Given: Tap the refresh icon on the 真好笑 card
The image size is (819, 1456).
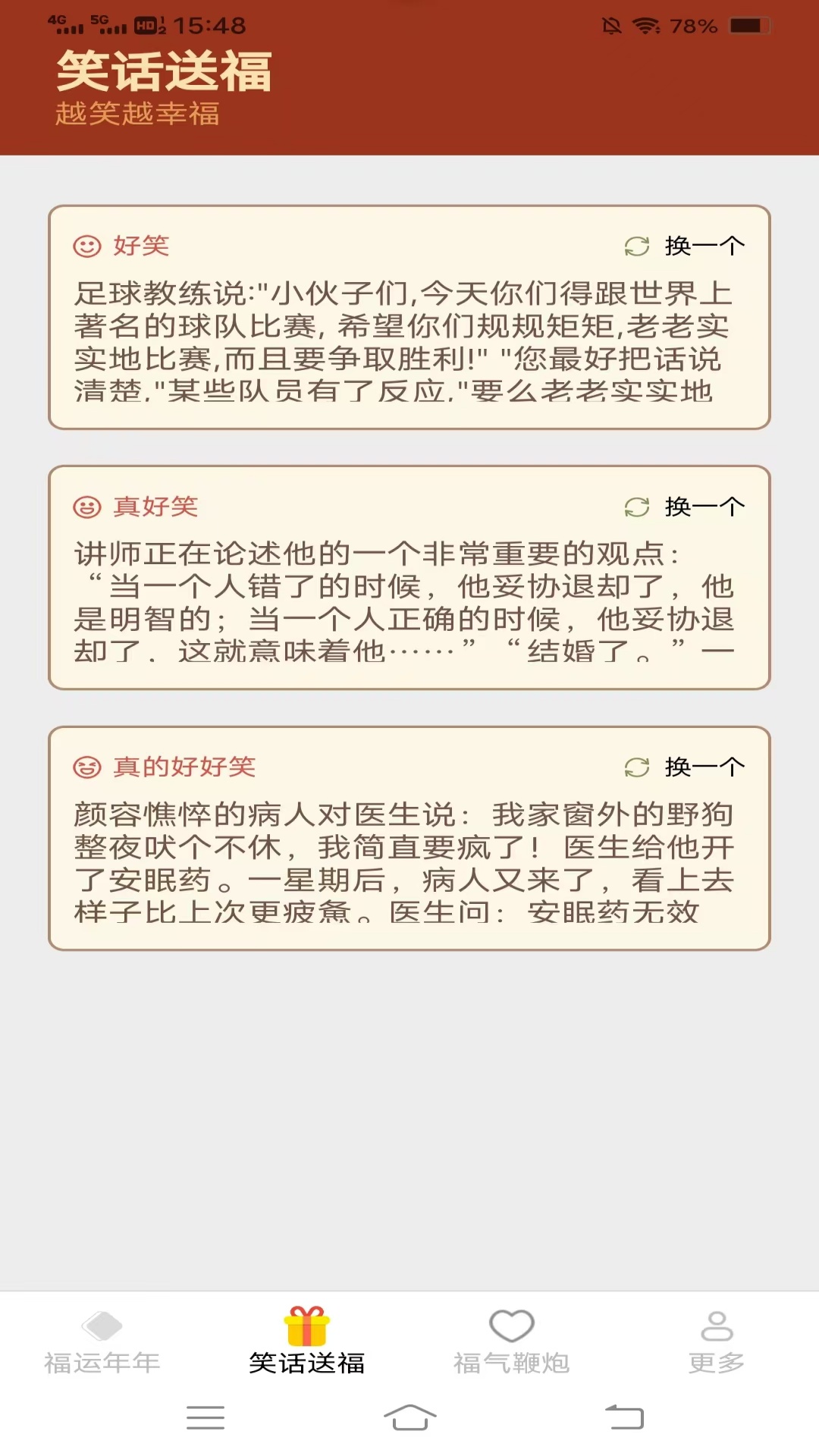Looking at the screenshot, I should pos(639,507).
